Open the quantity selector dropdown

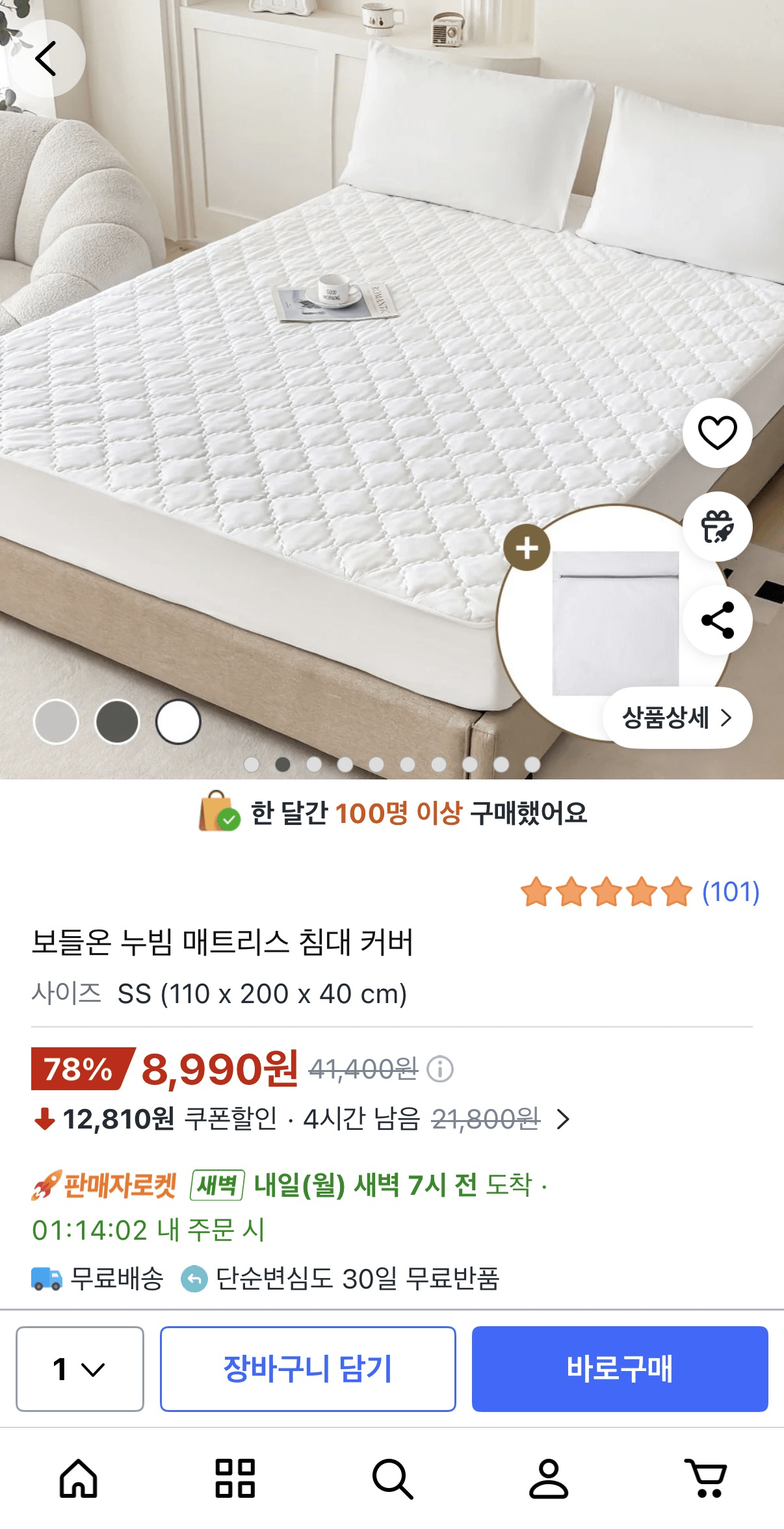coord(78,1369)
